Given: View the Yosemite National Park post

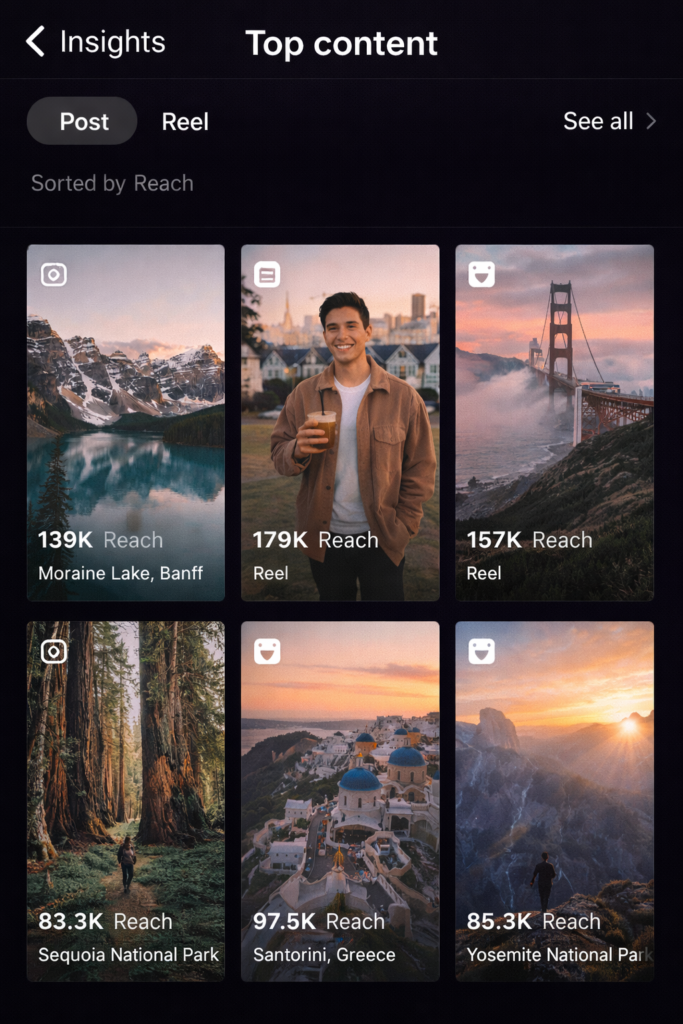Looking at the screenshot, I should coord(554,800).
